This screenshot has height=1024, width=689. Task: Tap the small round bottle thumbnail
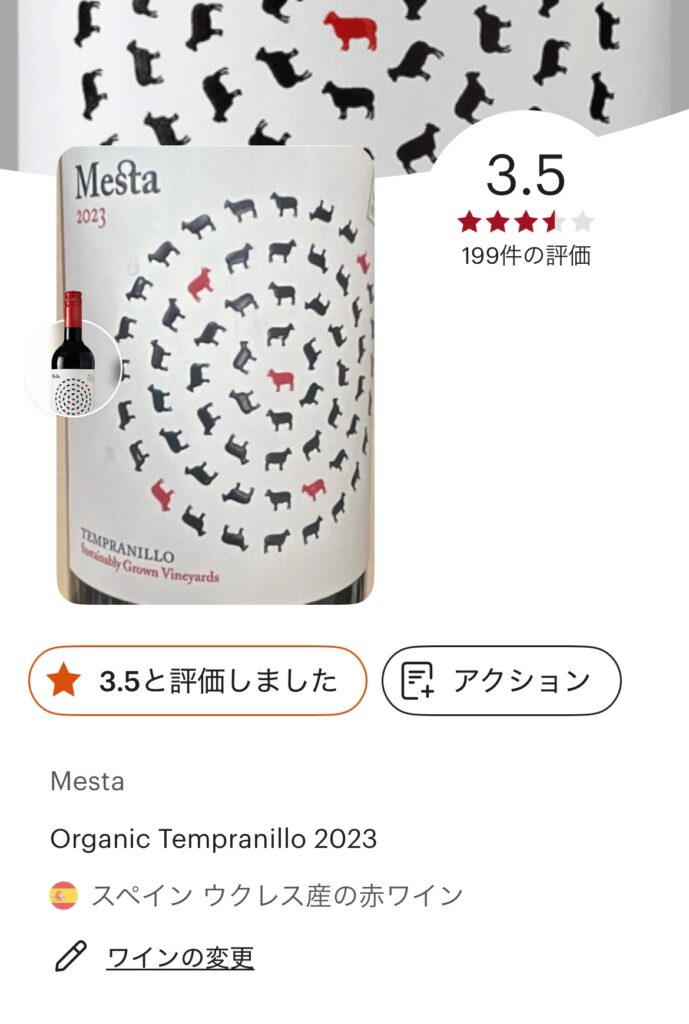pyautogui.click(x=72, y=366)
